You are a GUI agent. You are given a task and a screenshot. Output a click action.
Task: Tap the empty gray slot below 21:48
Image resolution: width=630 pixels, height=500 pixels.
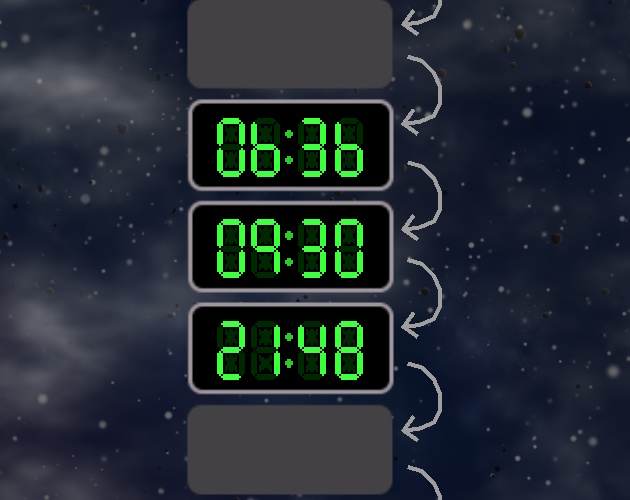tap(289, 449)
